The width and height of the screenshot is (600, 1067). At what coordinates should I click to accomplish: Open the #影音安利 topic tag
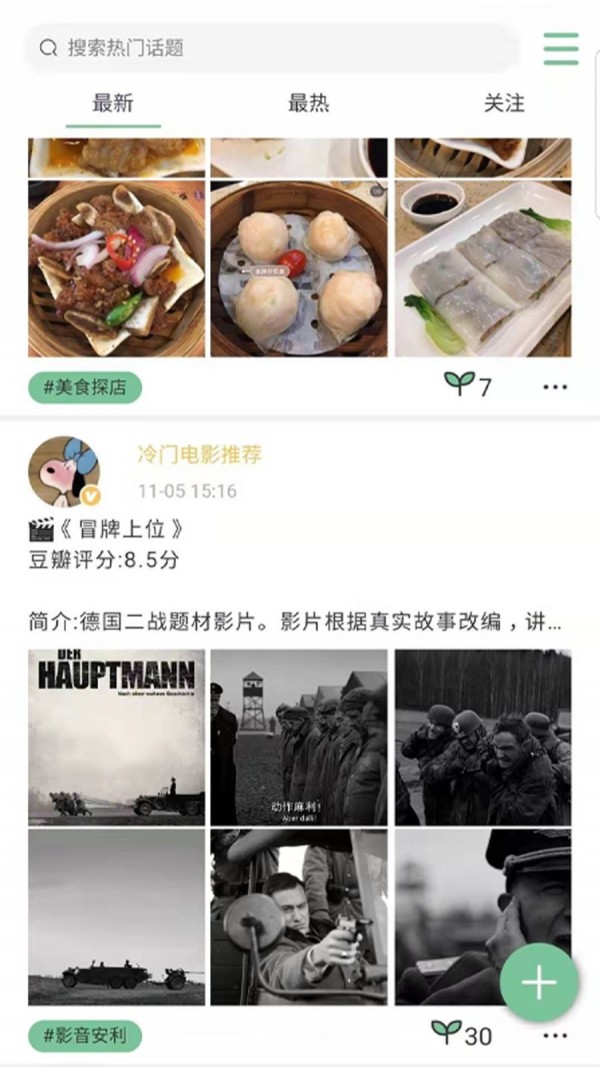tap(85, 1036)
